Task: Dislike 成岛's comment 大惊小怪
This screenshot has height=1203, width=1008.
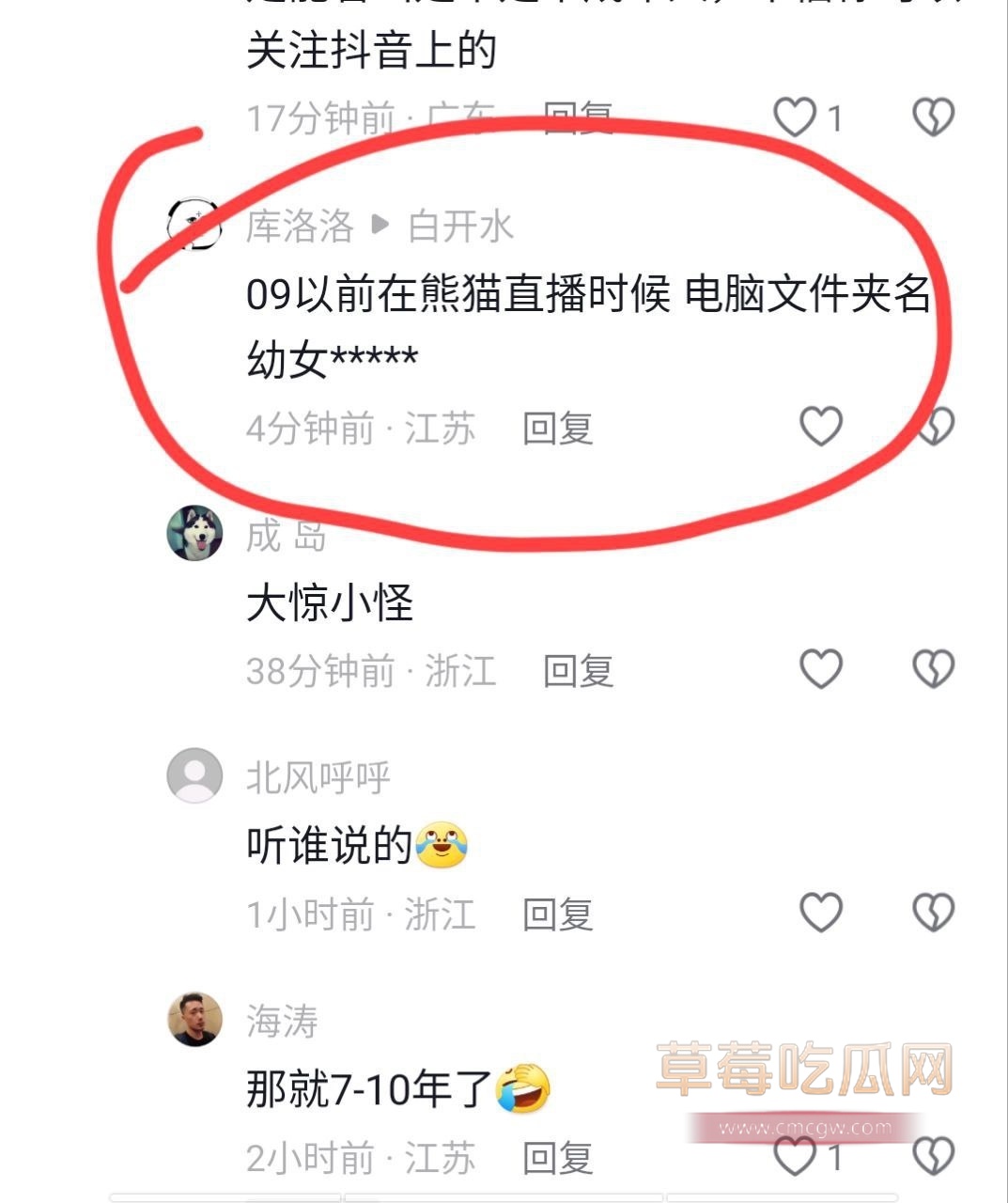Action: 933,669
